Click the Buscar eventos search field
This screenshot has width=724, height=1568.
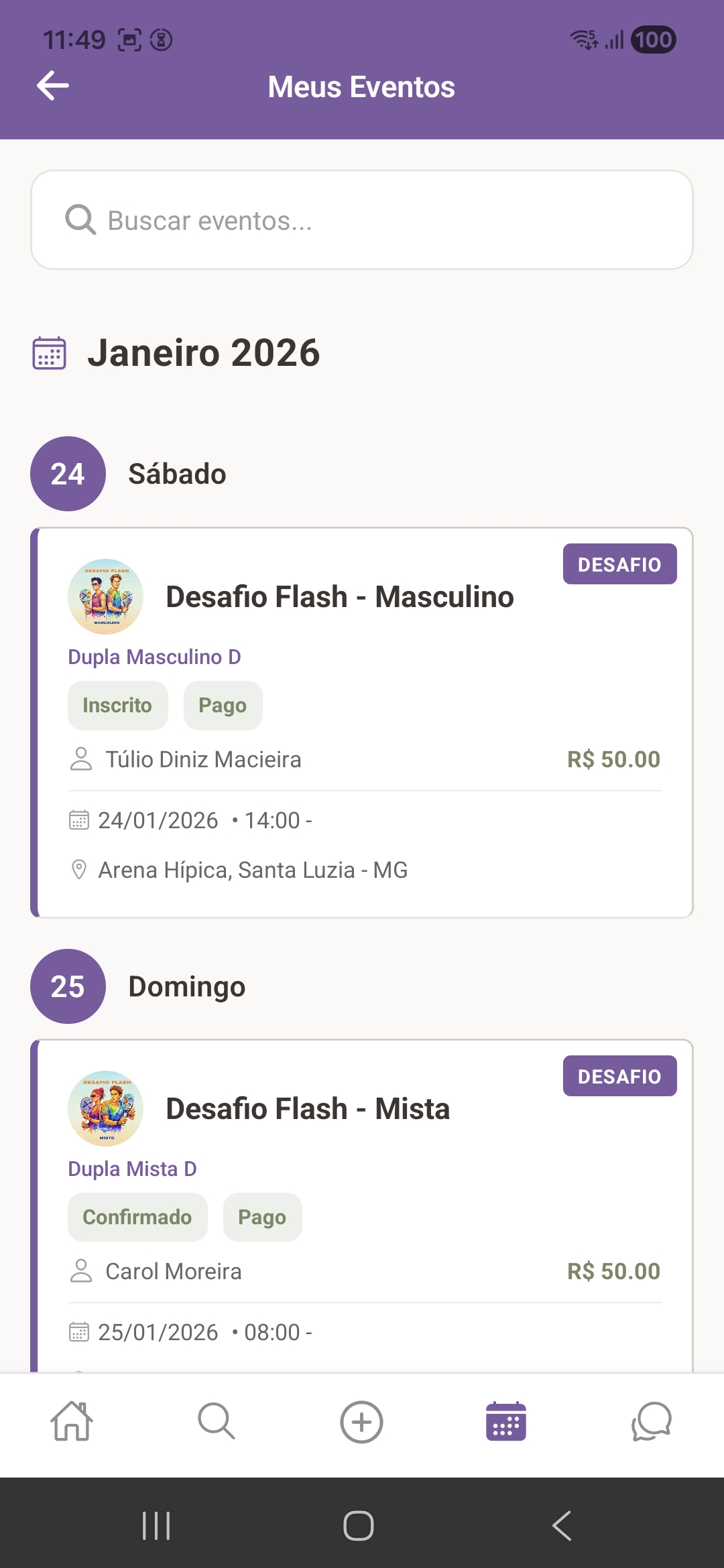pyautogui.click(x=362, y=220)
